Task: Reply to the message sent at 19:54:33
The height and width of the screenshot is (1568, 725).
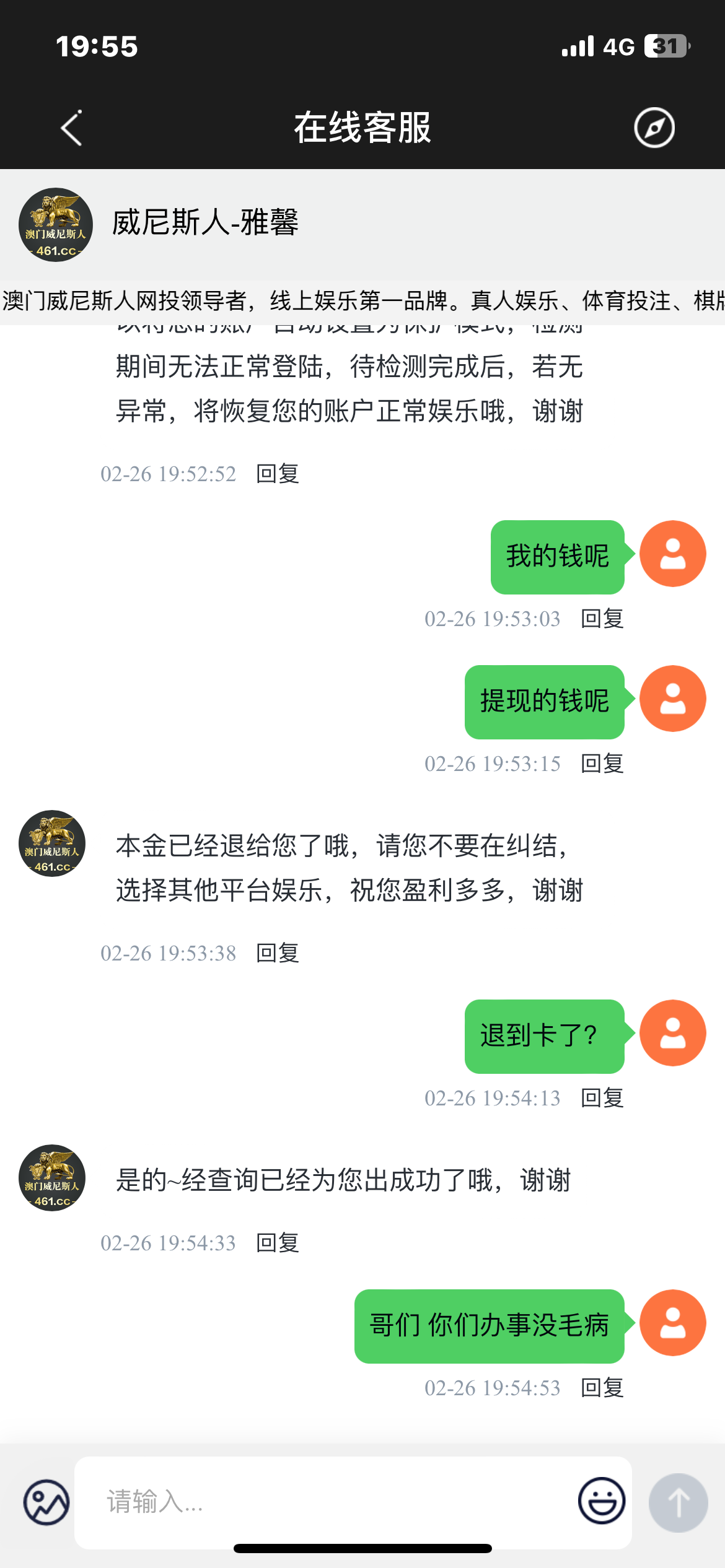Action: tap(278, 1243)
